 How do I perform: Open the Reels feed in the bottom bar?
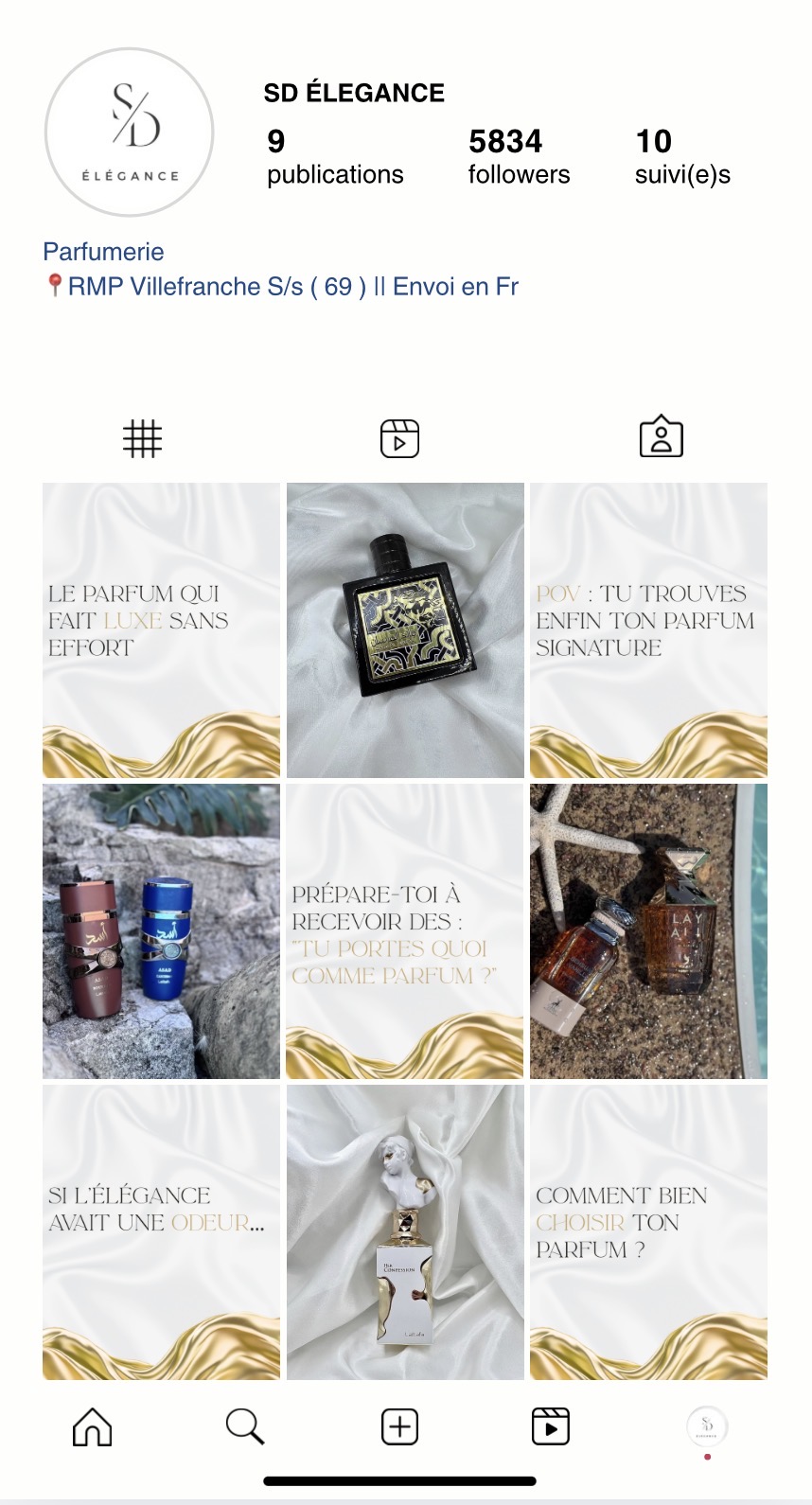click(551, 1426)
